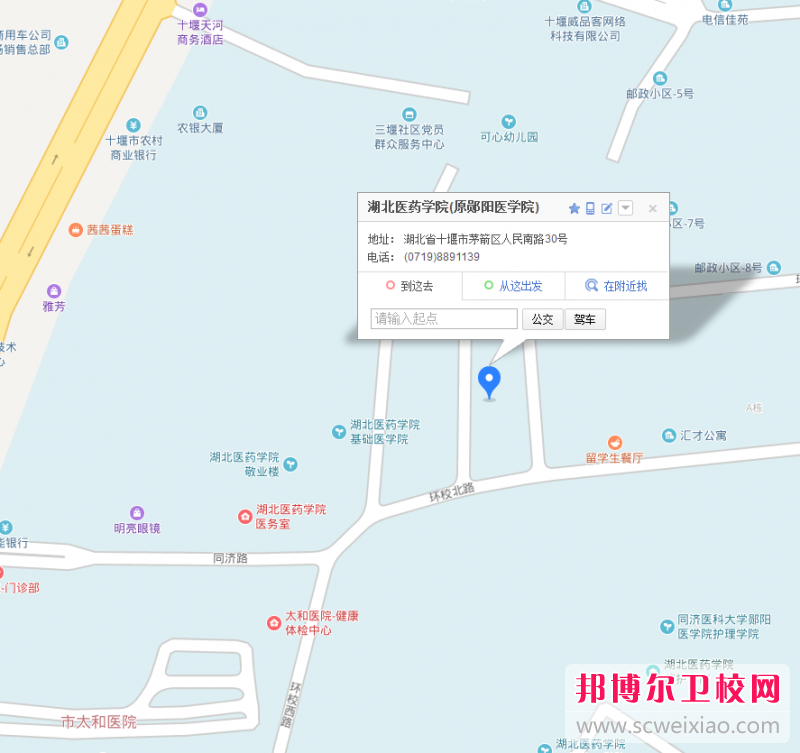
Task: Tap the edit/correct info icon
Action: pyautogui.click(x=606, y=208)
